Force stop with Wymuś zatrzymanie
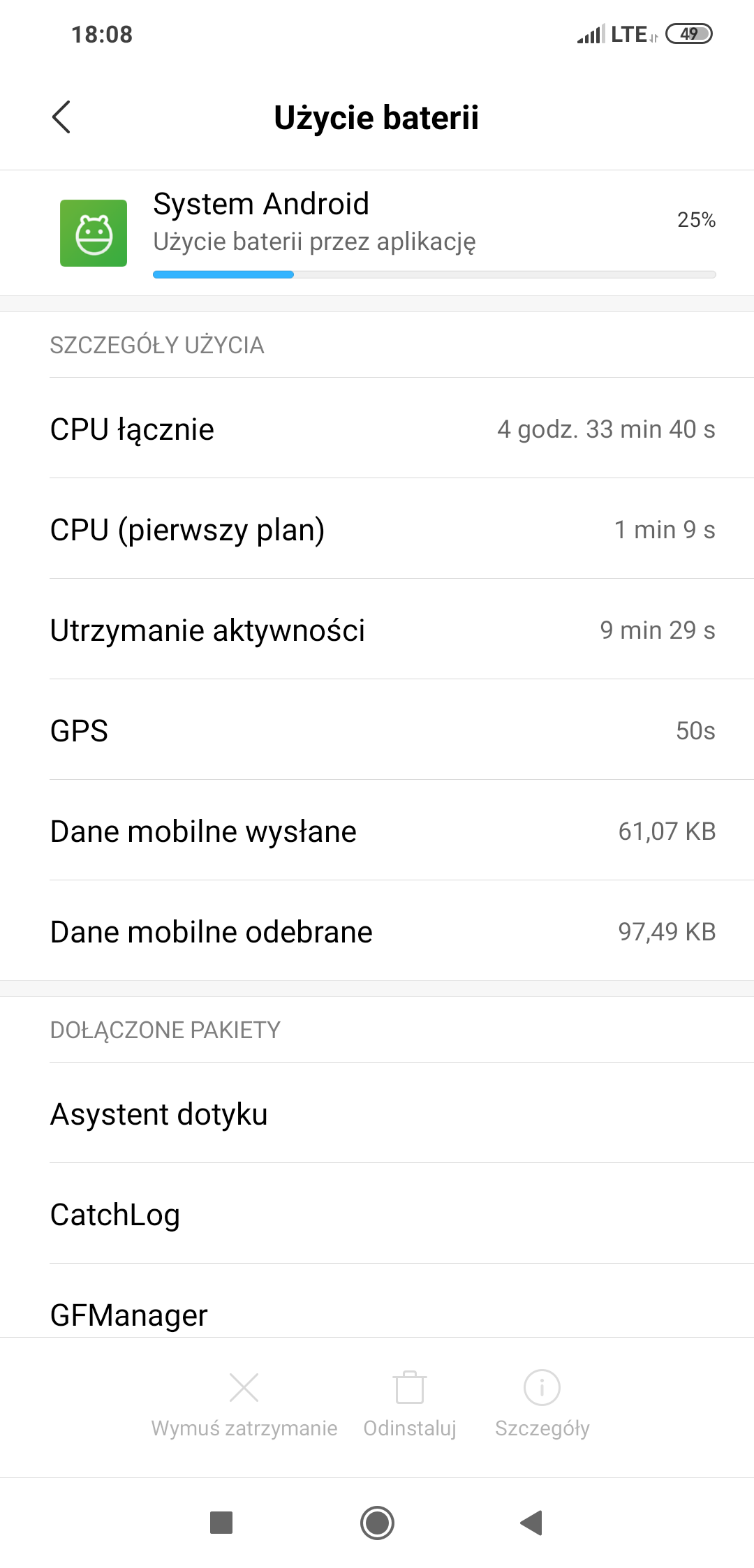 click(244, 1403)
